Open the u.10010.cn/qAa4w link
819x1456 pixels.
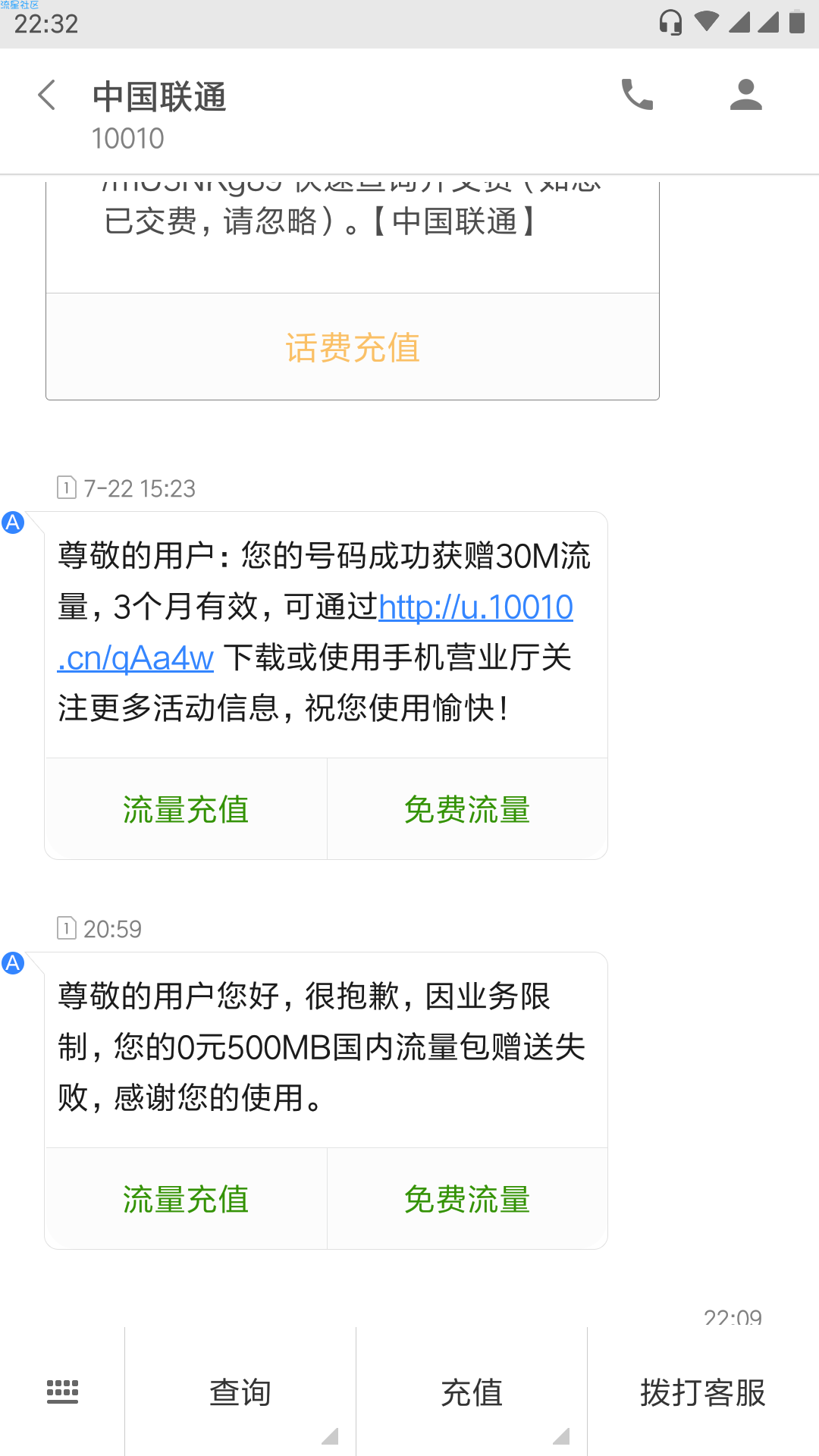click(x=315, y=632)
